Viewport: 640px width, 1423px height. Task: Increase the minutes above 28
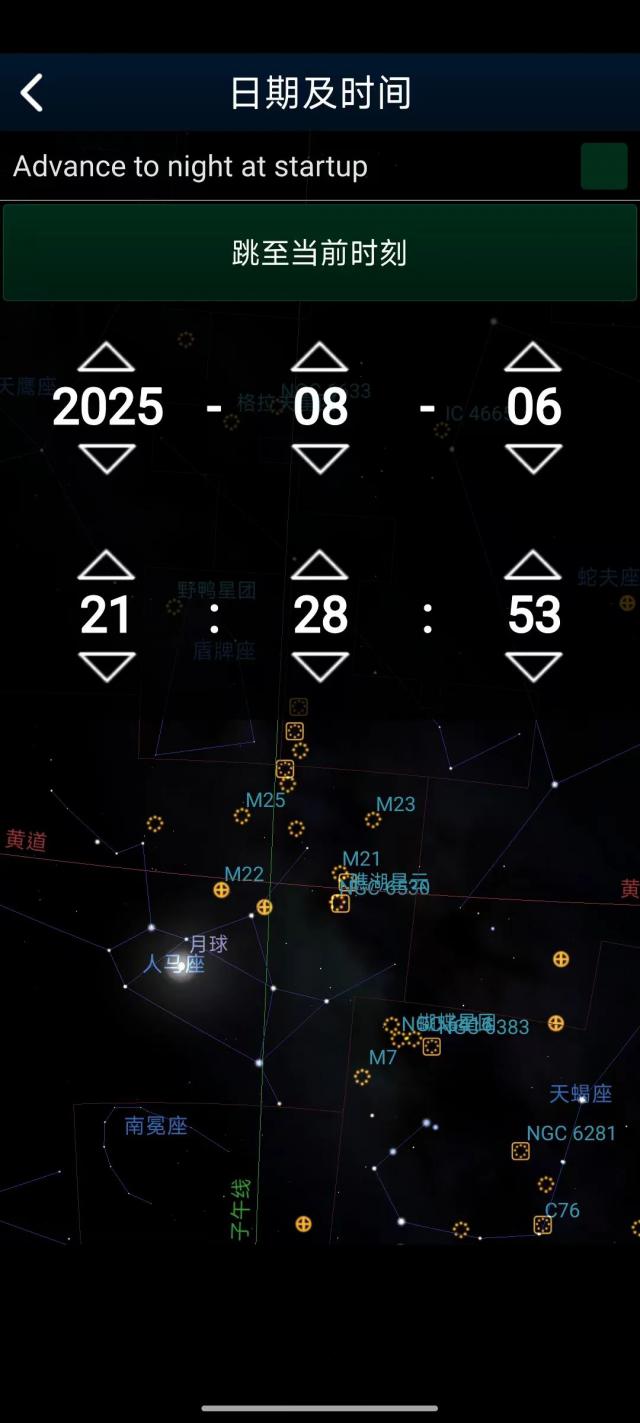pos(320,565)
